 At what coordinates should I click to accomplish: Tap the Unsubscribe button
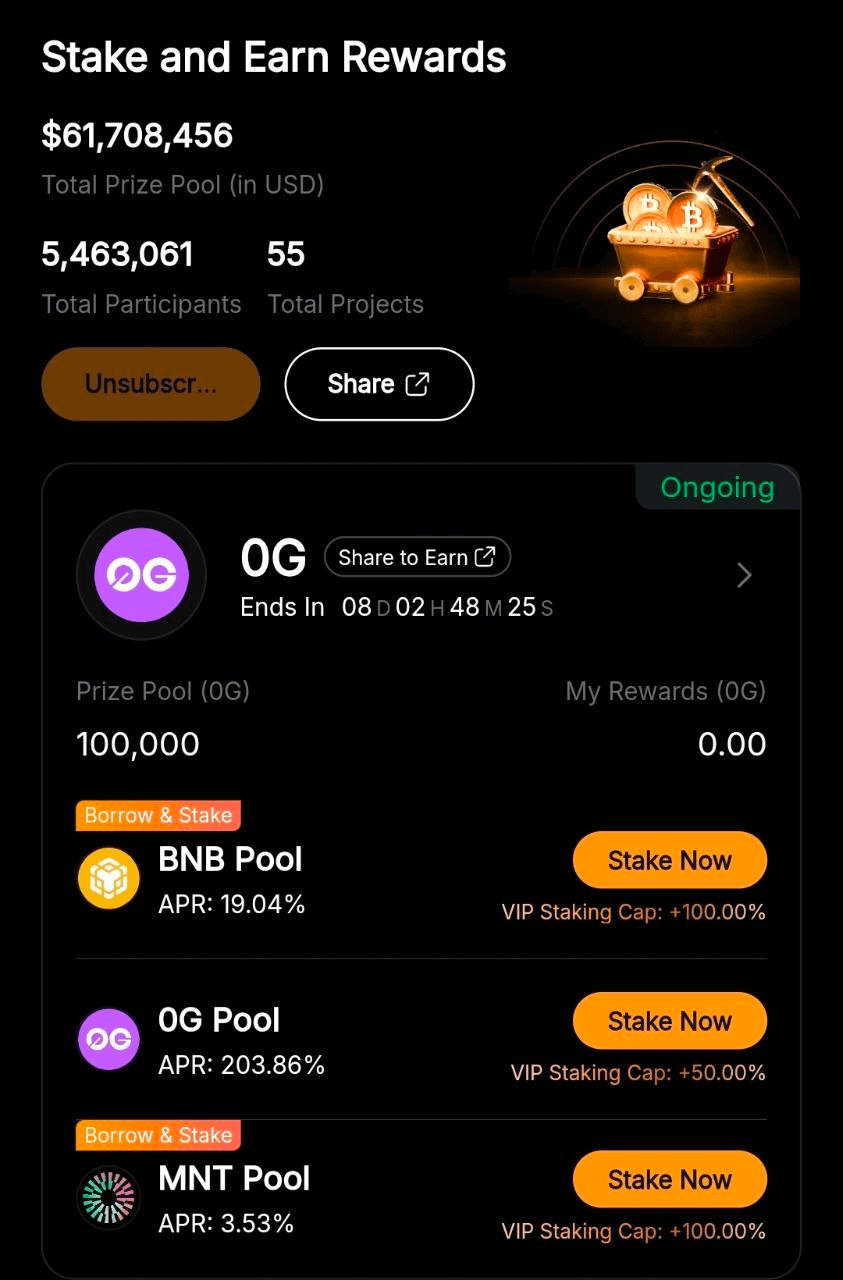[150, 384]
